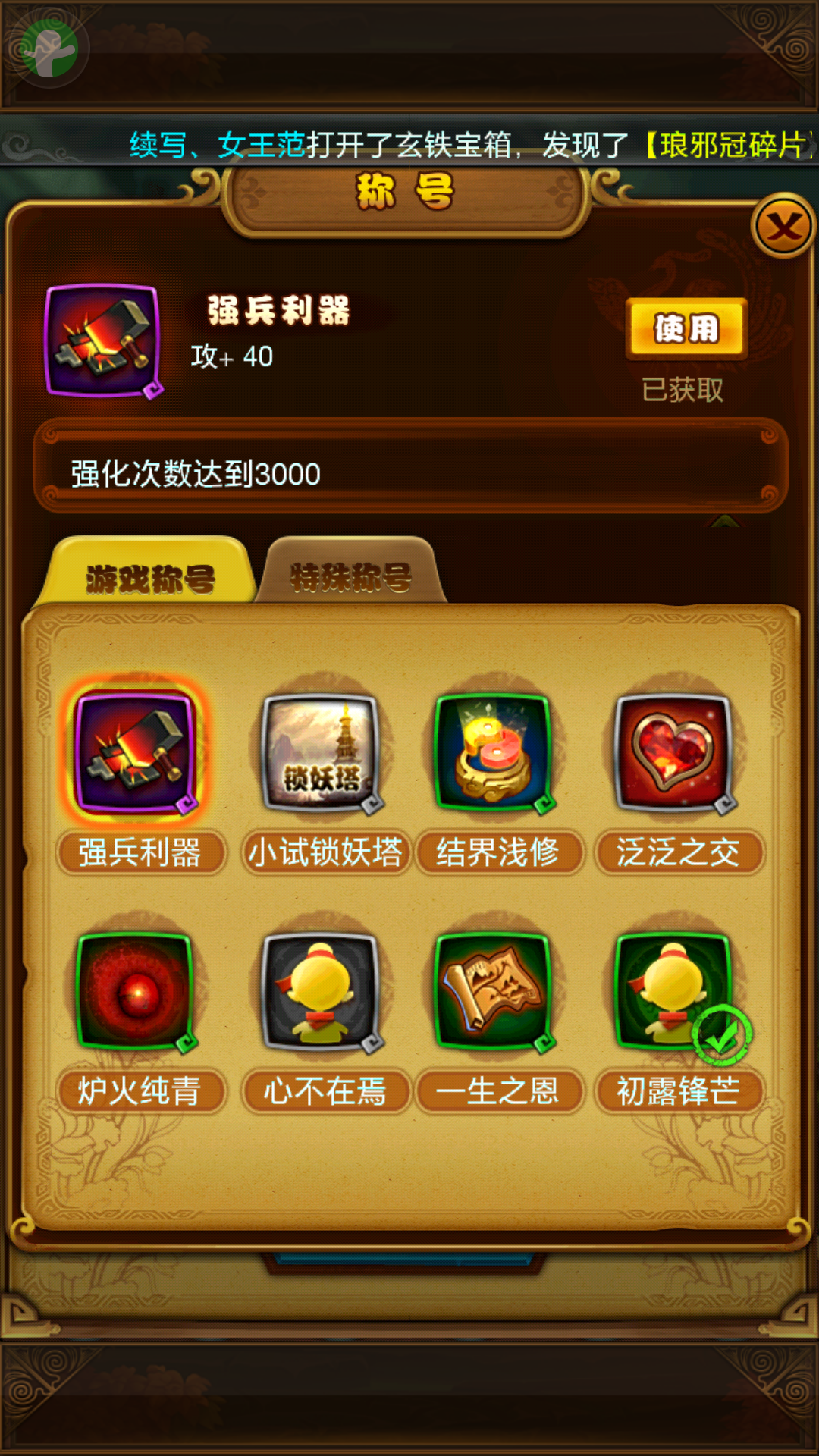Viewport: 819px width, 1456px height.
Task: Open the 小试锁妖塔 title
Action: click(322, 753)
